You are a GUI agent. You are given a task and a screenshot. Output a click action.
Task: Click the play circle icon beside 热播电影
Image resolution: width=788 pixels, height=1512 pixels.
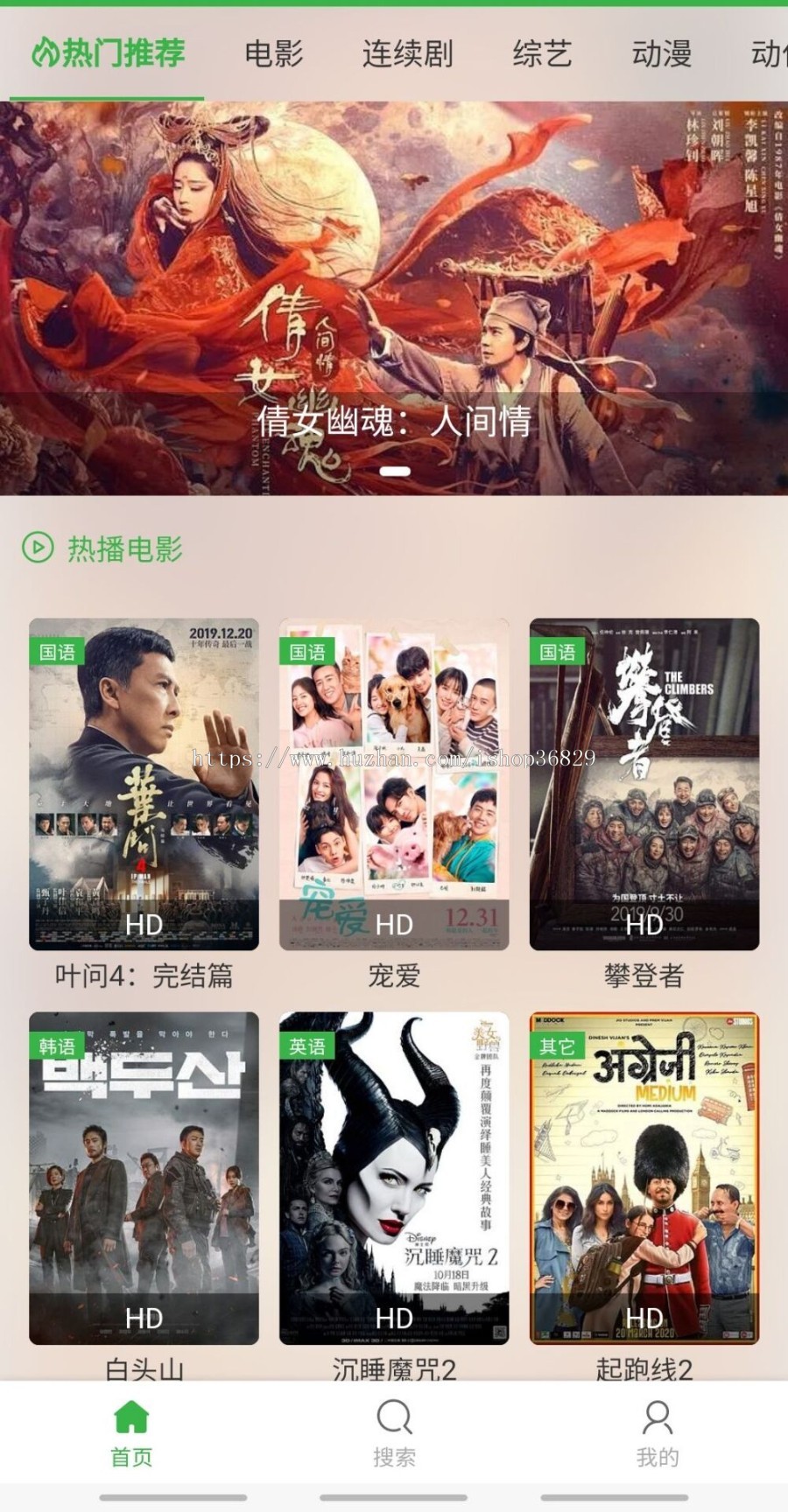(x=37, y=549)
